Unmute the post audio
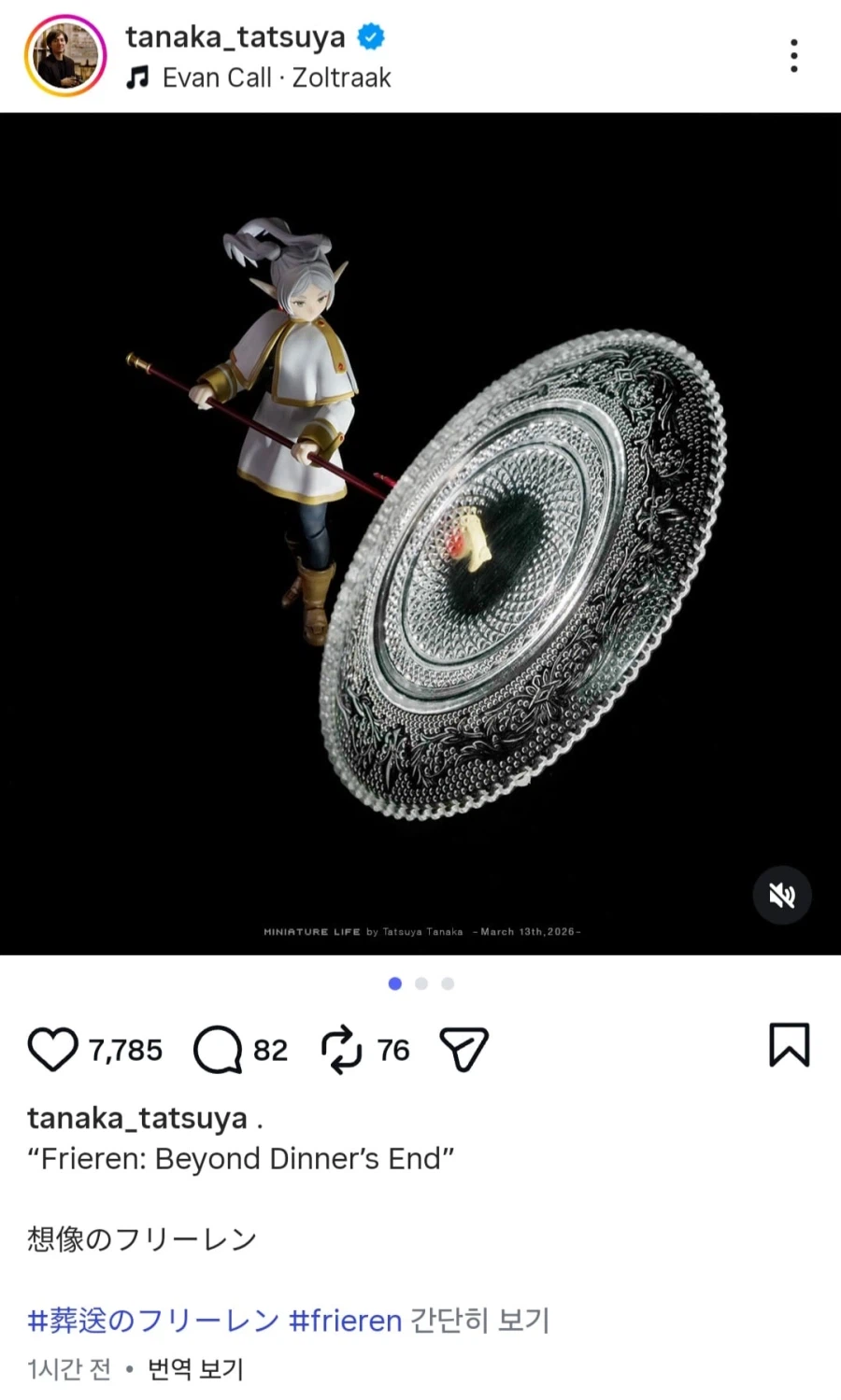841x1400 pixels. point(782,896)
